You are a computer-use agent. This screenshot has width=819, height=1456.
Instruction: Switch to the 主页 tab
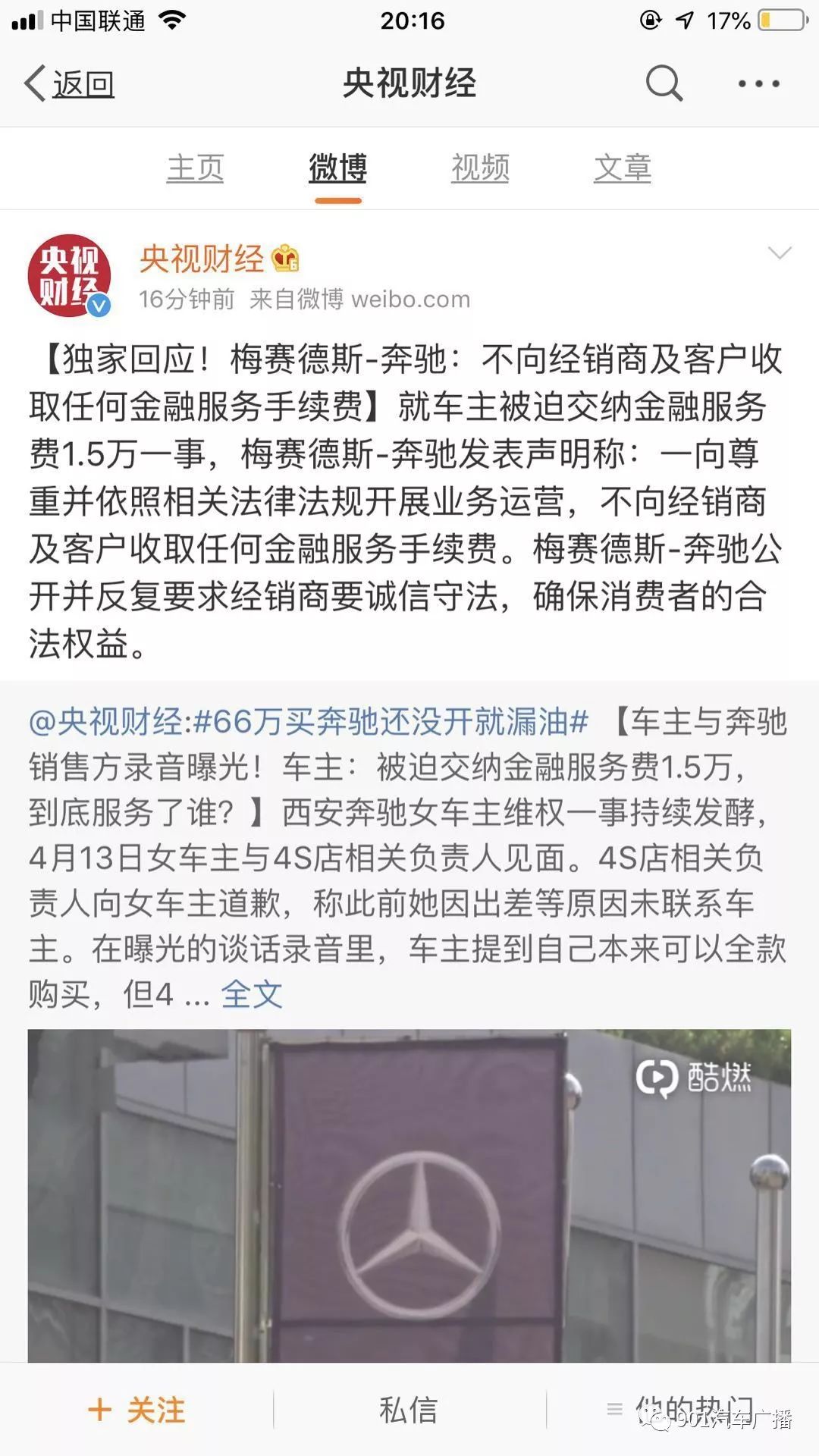[195, 168]
